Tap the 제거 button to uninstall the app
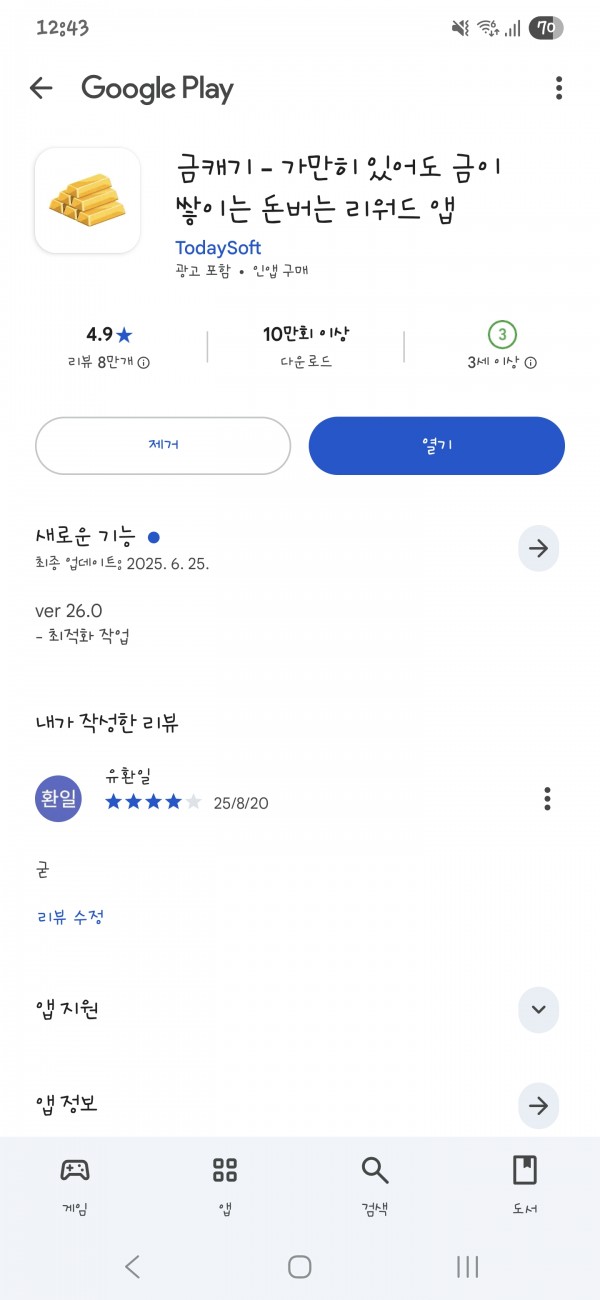Screen dimensions: 600x1300 click(x=163, y=445)
